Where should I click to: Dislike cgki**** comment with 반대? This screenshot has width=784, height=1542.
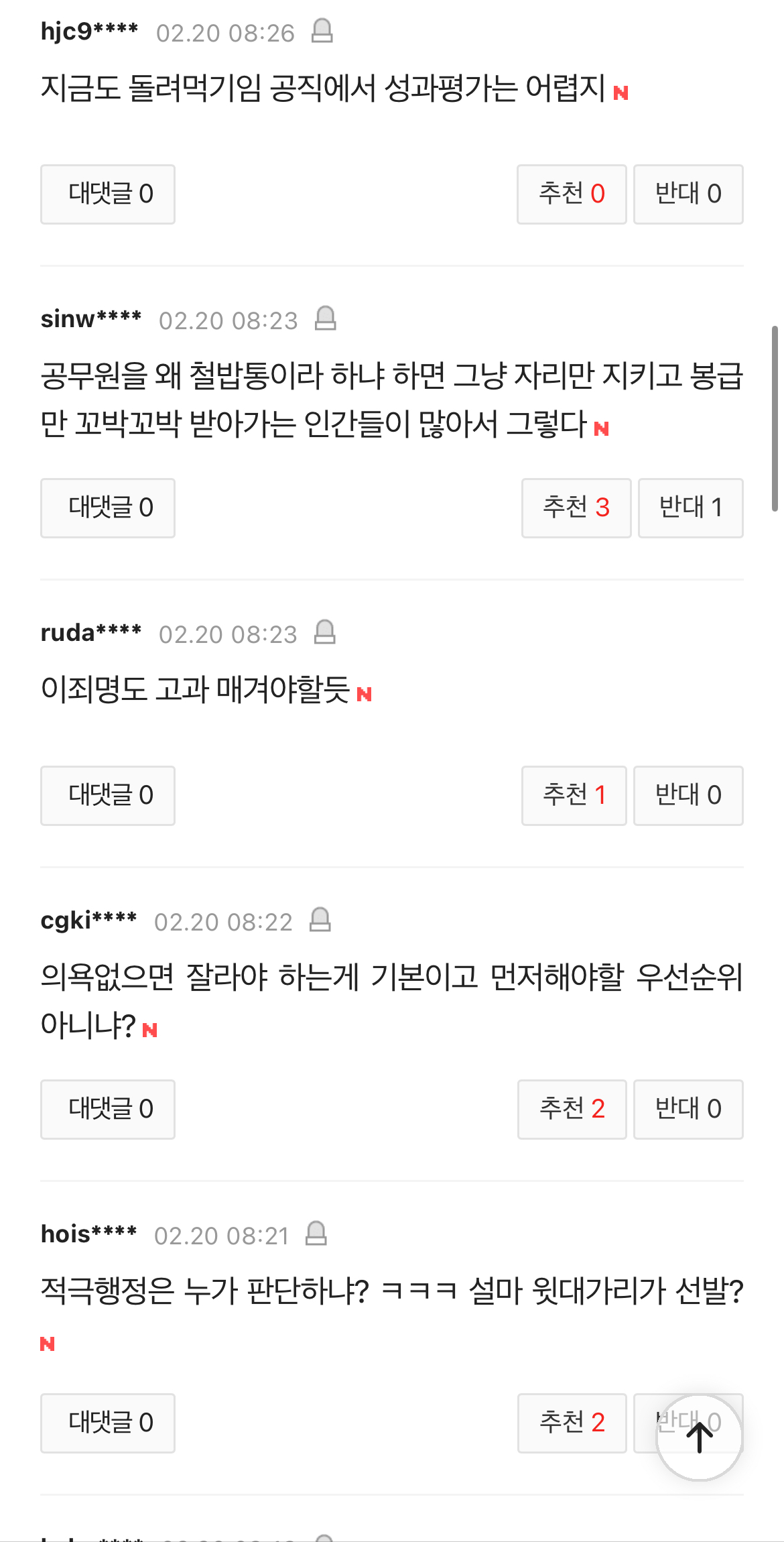pos(688,1109)
